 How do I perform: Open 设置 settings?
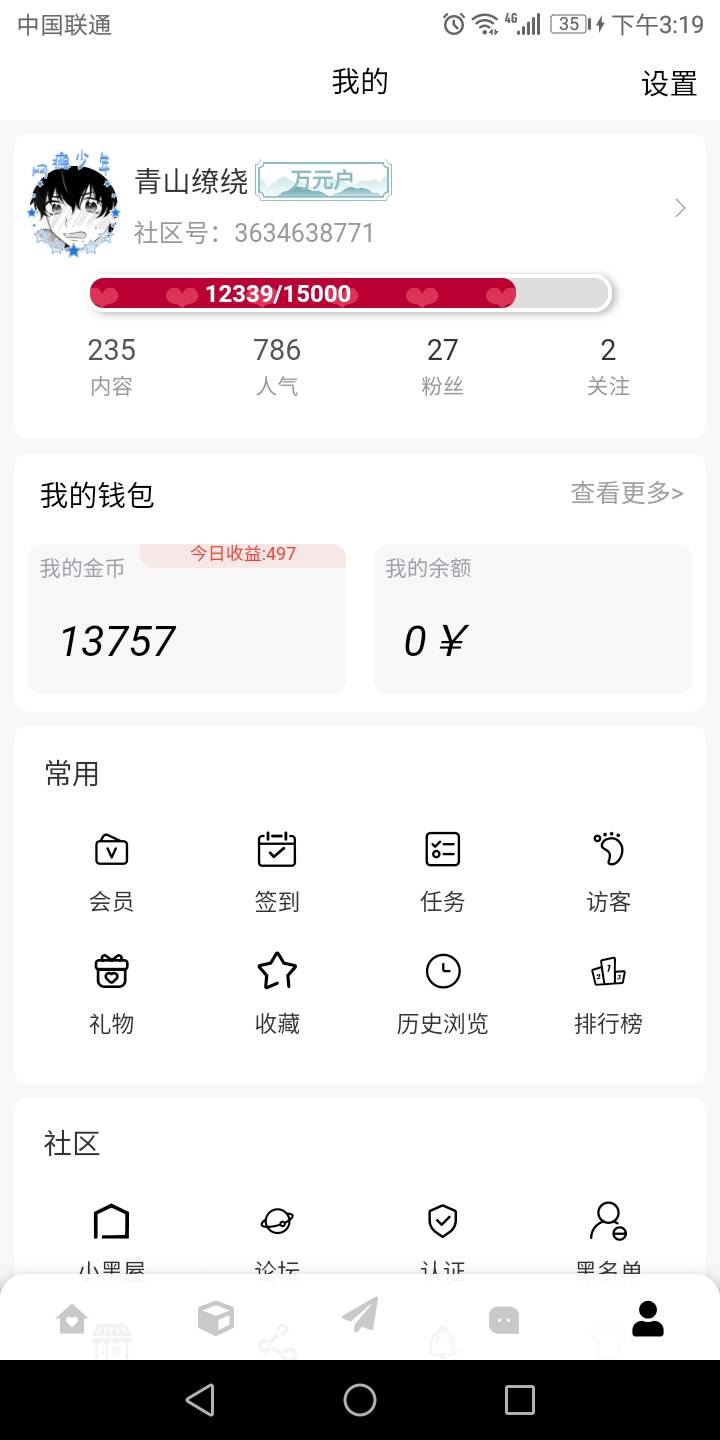pos(668,84)
